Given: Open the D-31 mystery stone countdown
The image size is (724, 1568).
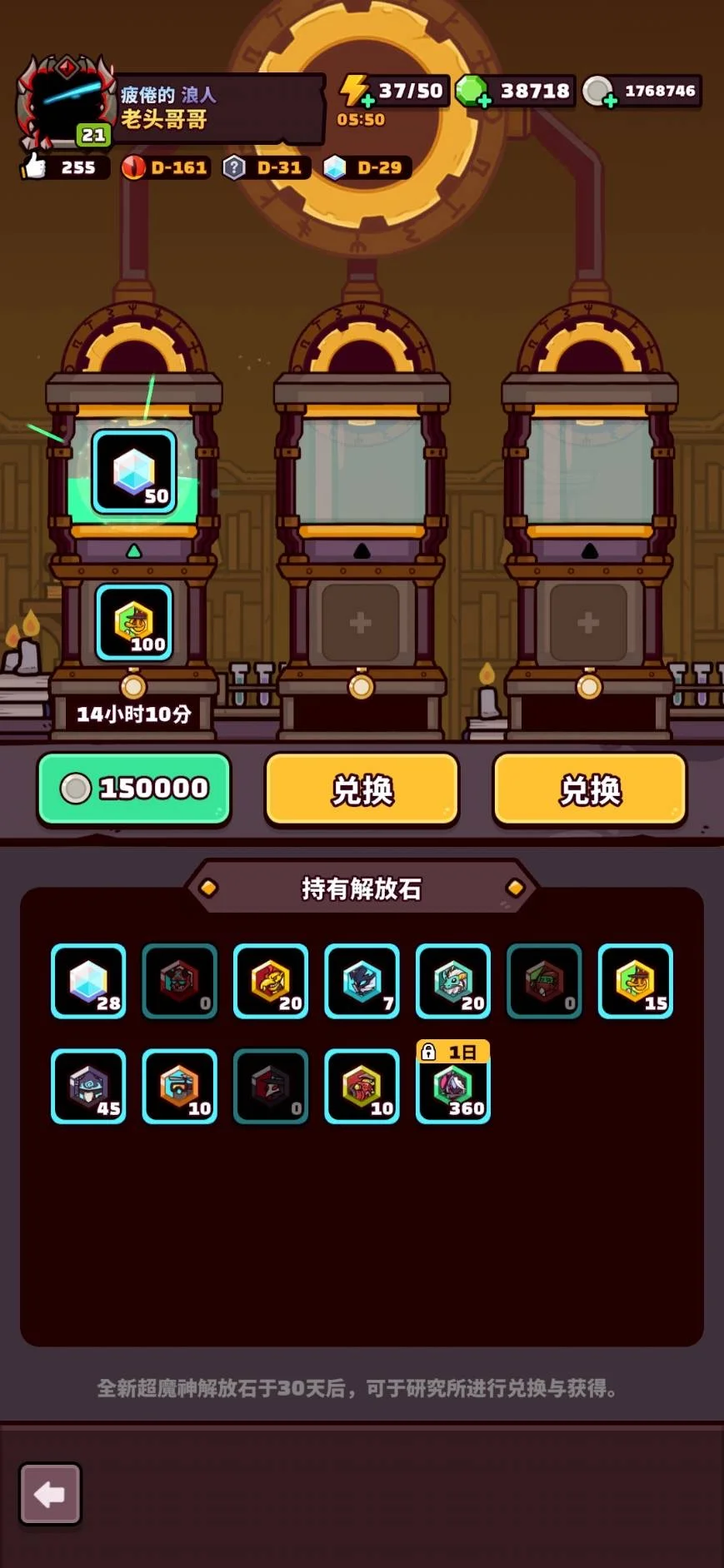Looking at the screenshot, I should click(x=267, y=167).
